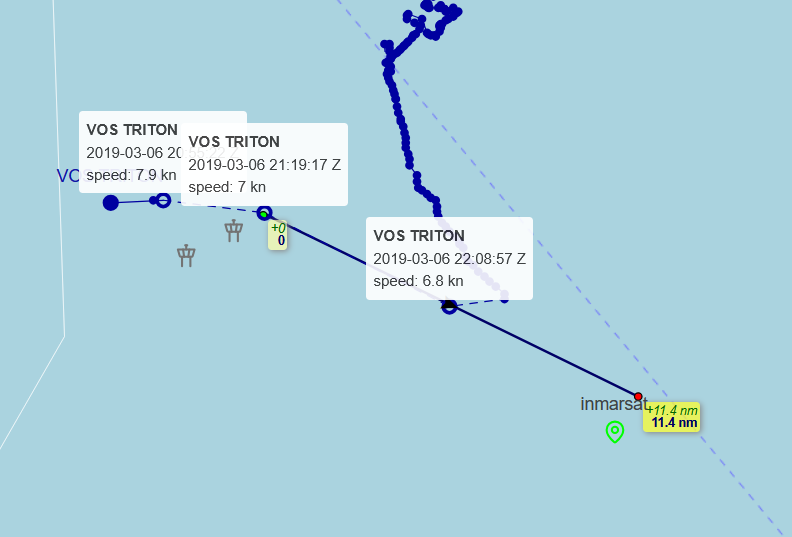792x537 pixels.
Task: Open the upper platform tower icon
Action: click(234, 231)
